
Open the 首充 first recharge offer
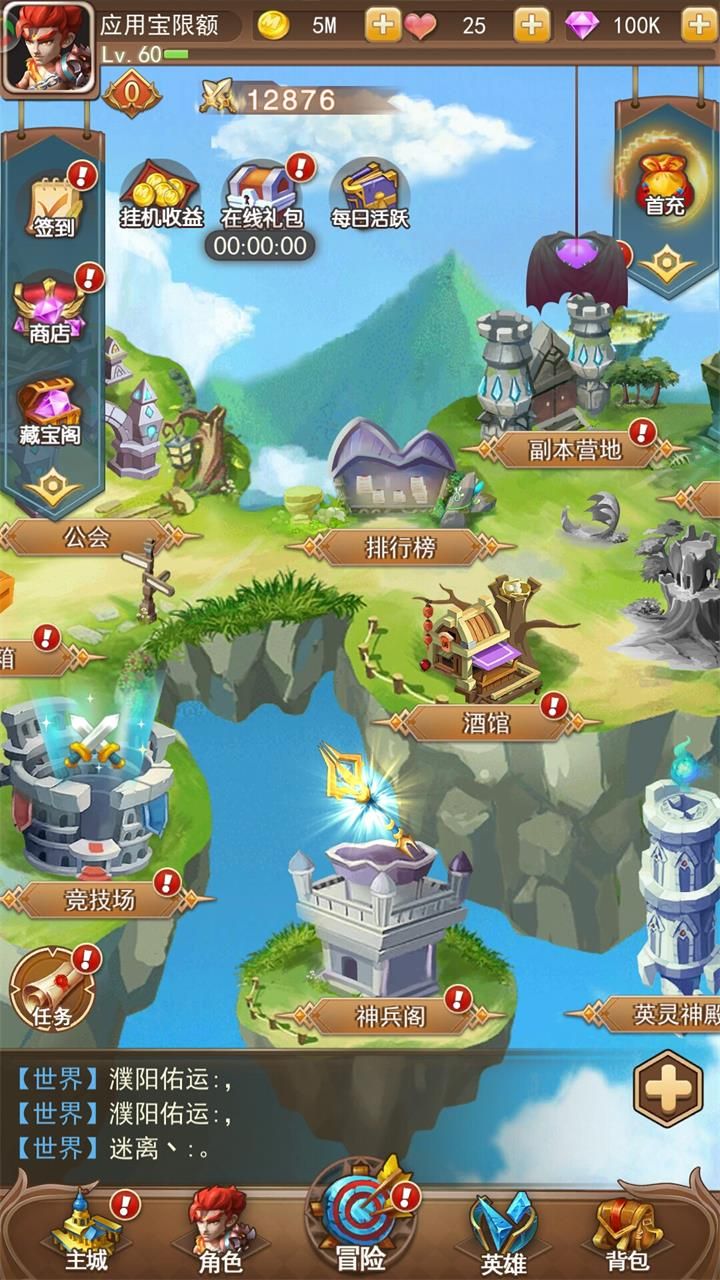click(x=663, y=185)
